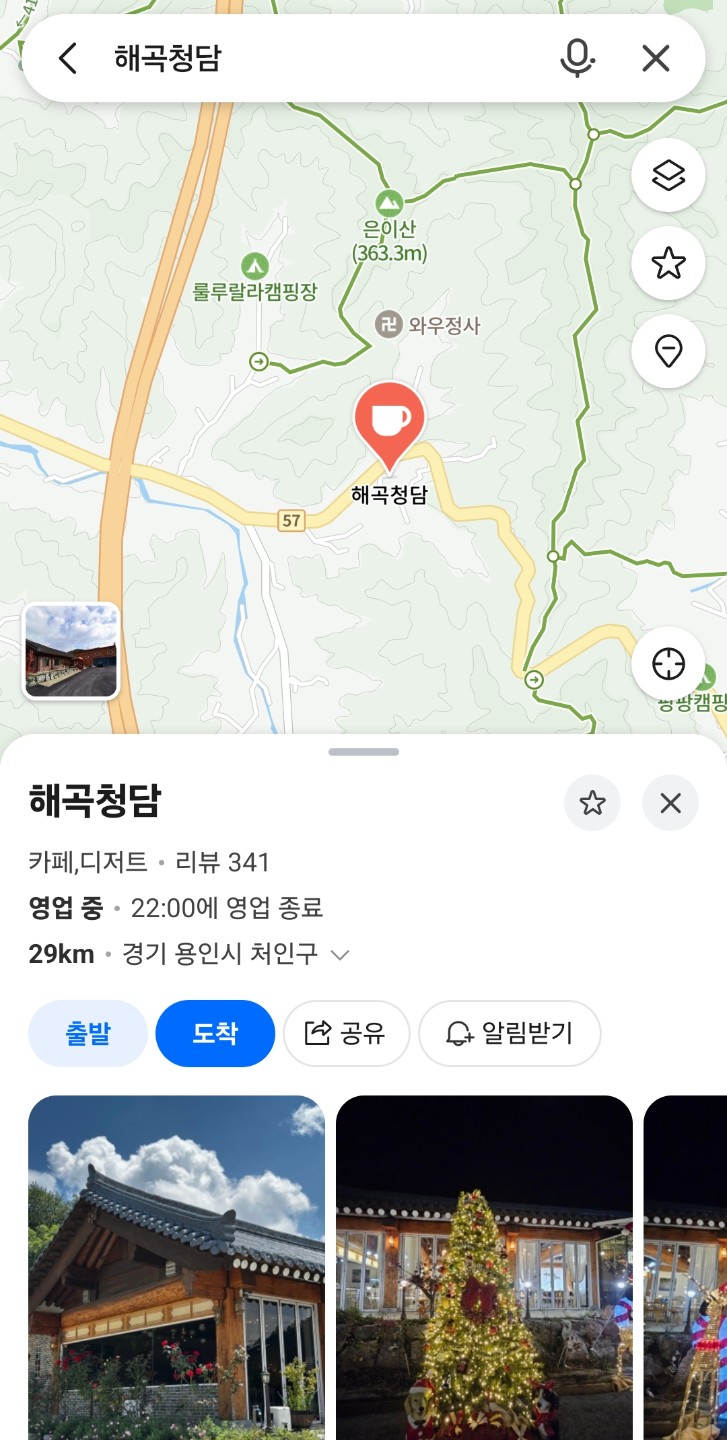Open favorites from the map star button

(668, 264)
